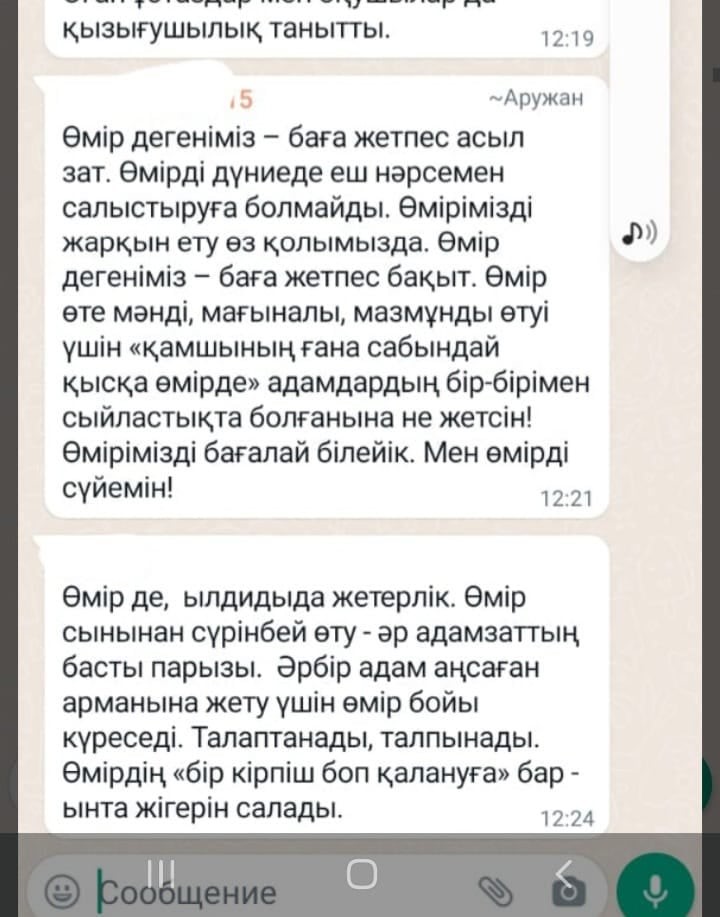Open the camera to take a photo
The image size is (720, 917).
click(x=571, y=889)
